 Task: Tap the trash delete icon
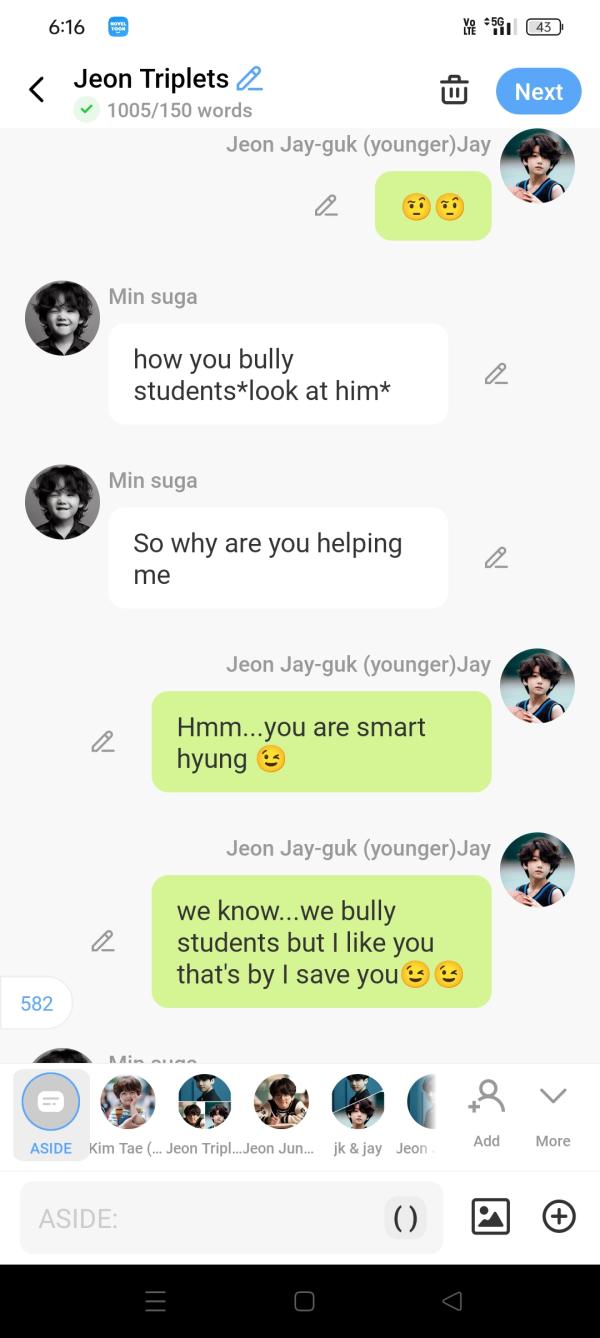[x=454, y=90]
